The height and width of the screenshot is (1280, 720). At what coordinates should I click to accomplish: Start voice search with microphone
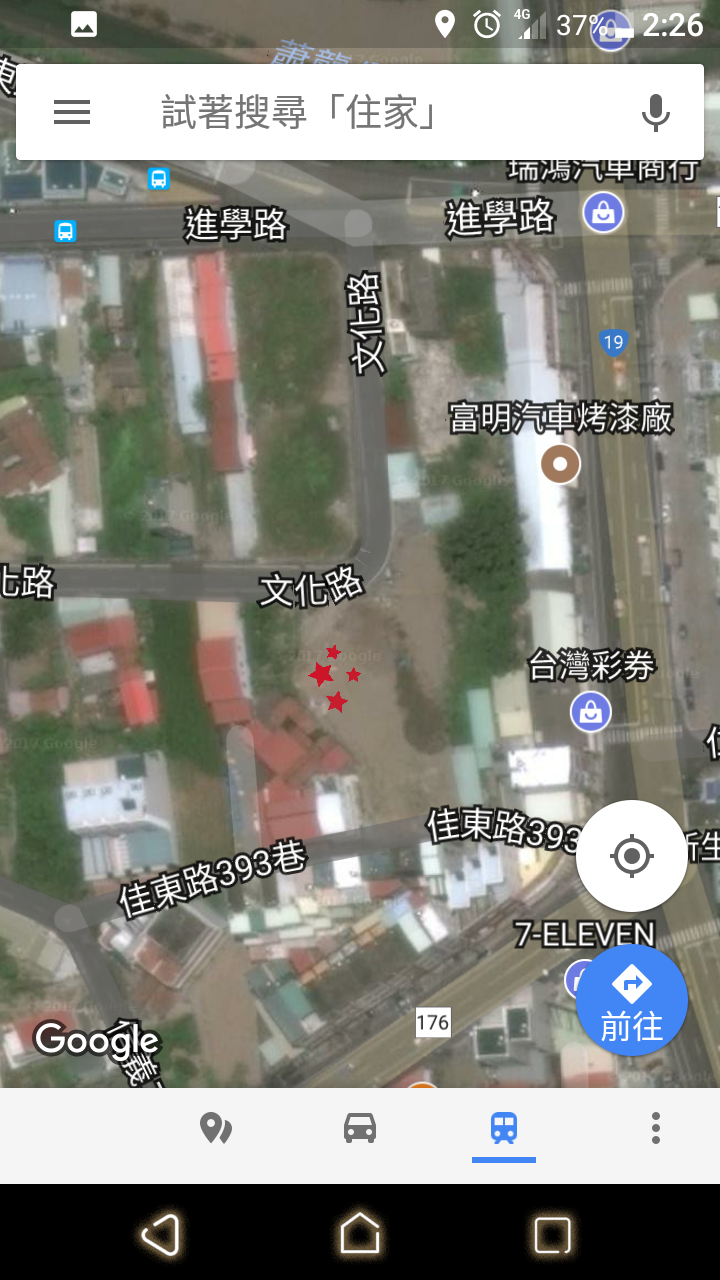tap(656, 112)
